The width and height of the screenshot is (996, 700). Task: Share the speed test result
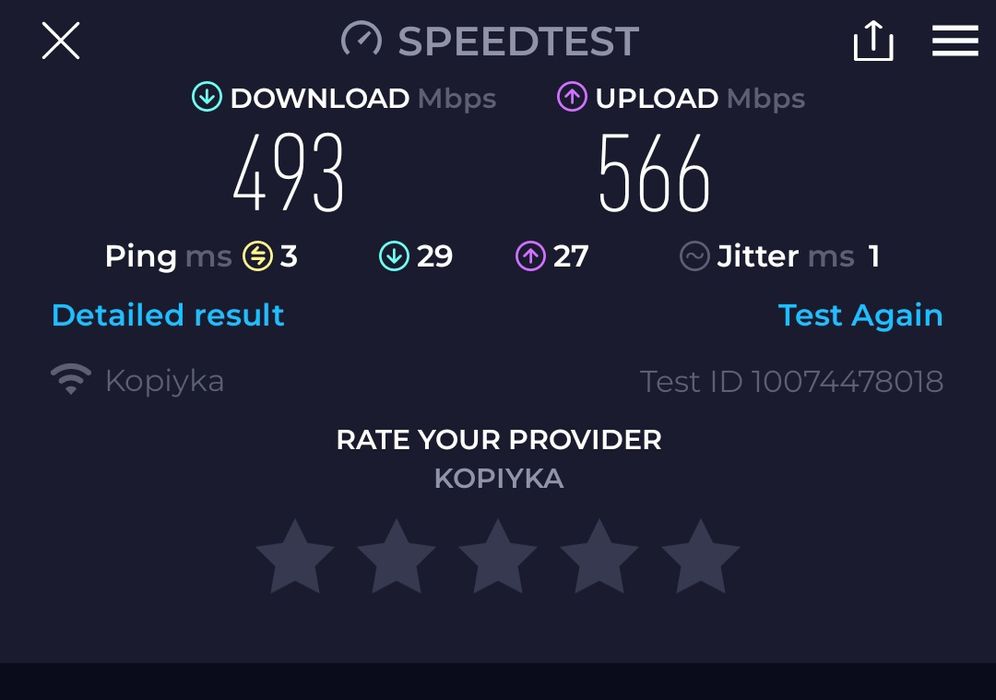pyautogui.click(x=873, y=41)
